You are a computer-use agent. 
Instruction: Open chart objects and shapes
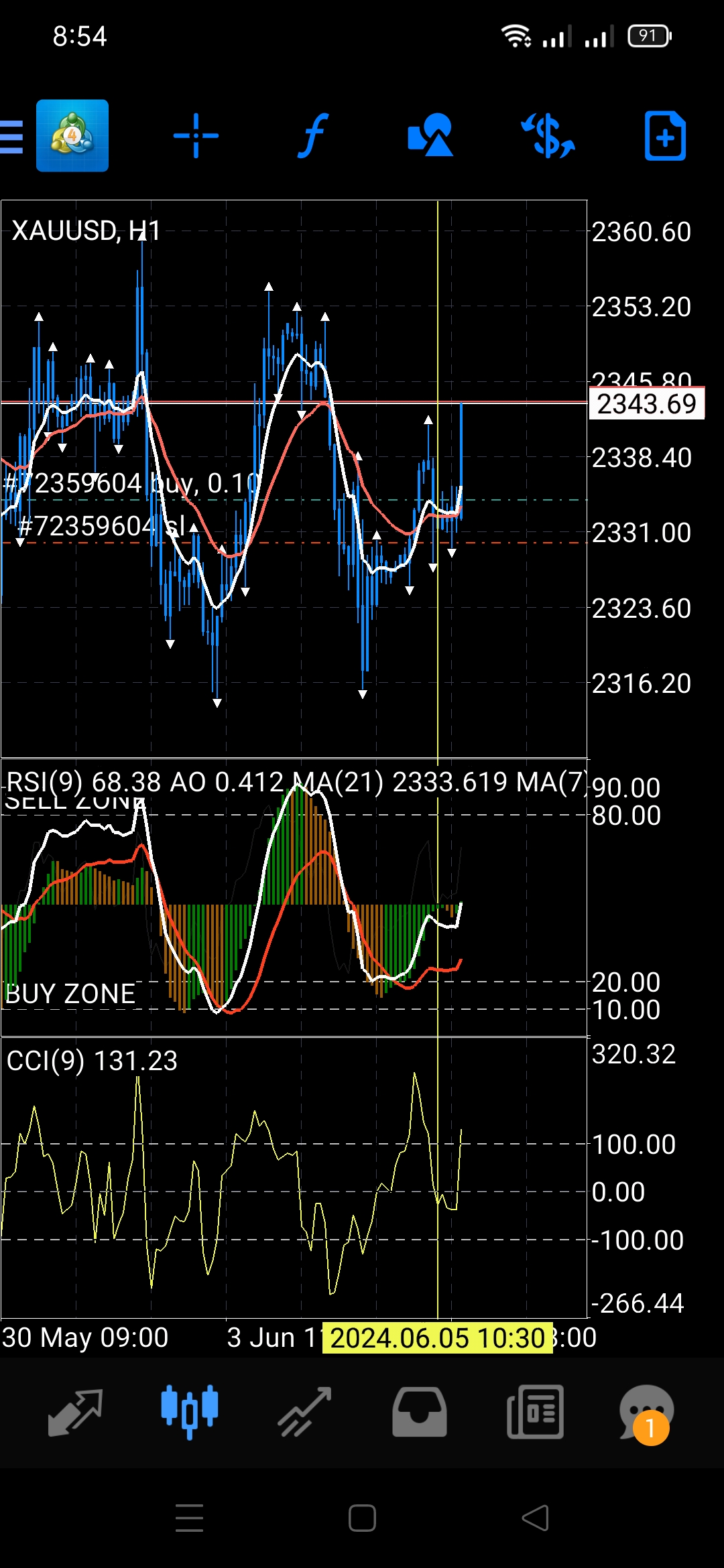pyautogui.click(x=430, y=136)
